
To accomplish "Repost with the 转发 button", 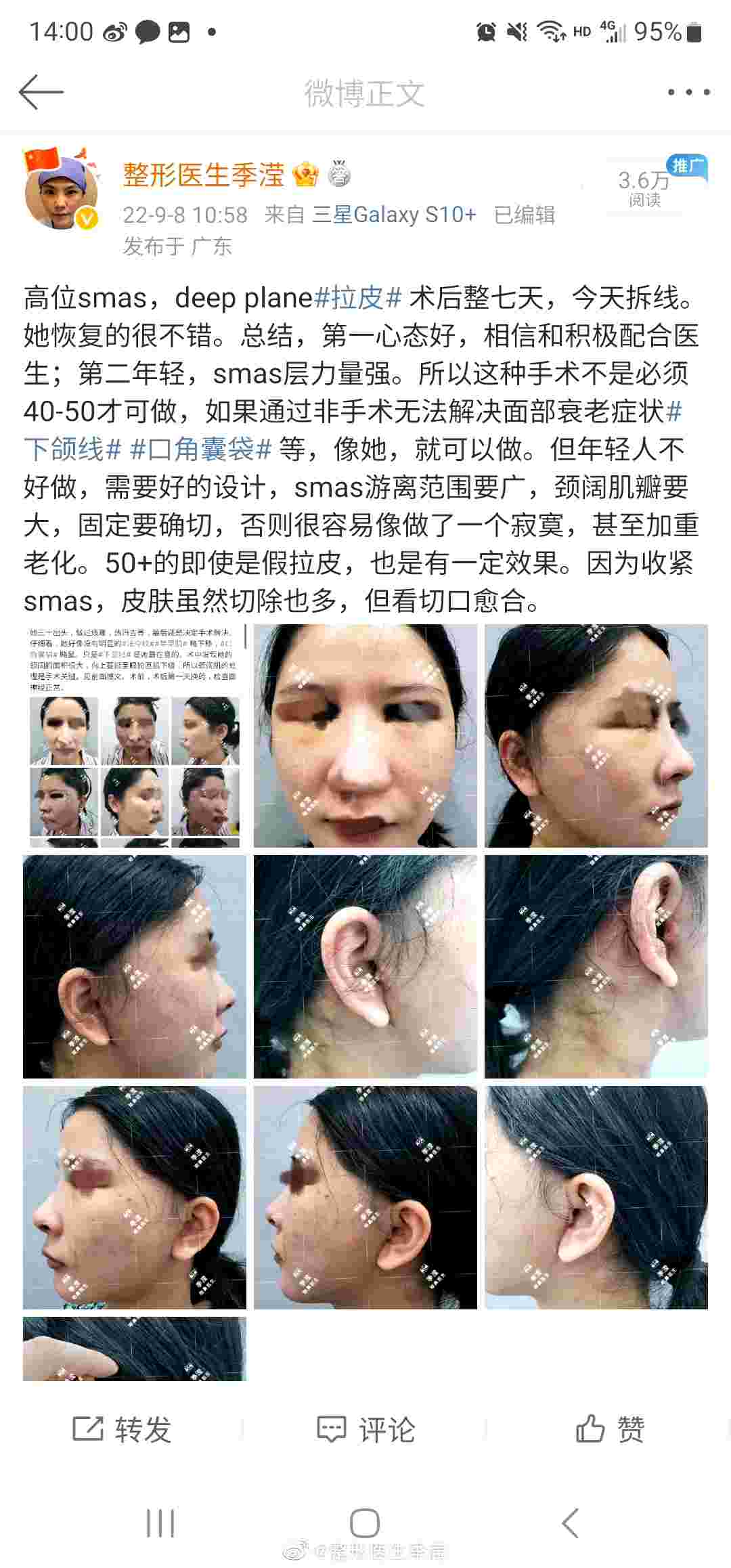I will pos(122,1429).
